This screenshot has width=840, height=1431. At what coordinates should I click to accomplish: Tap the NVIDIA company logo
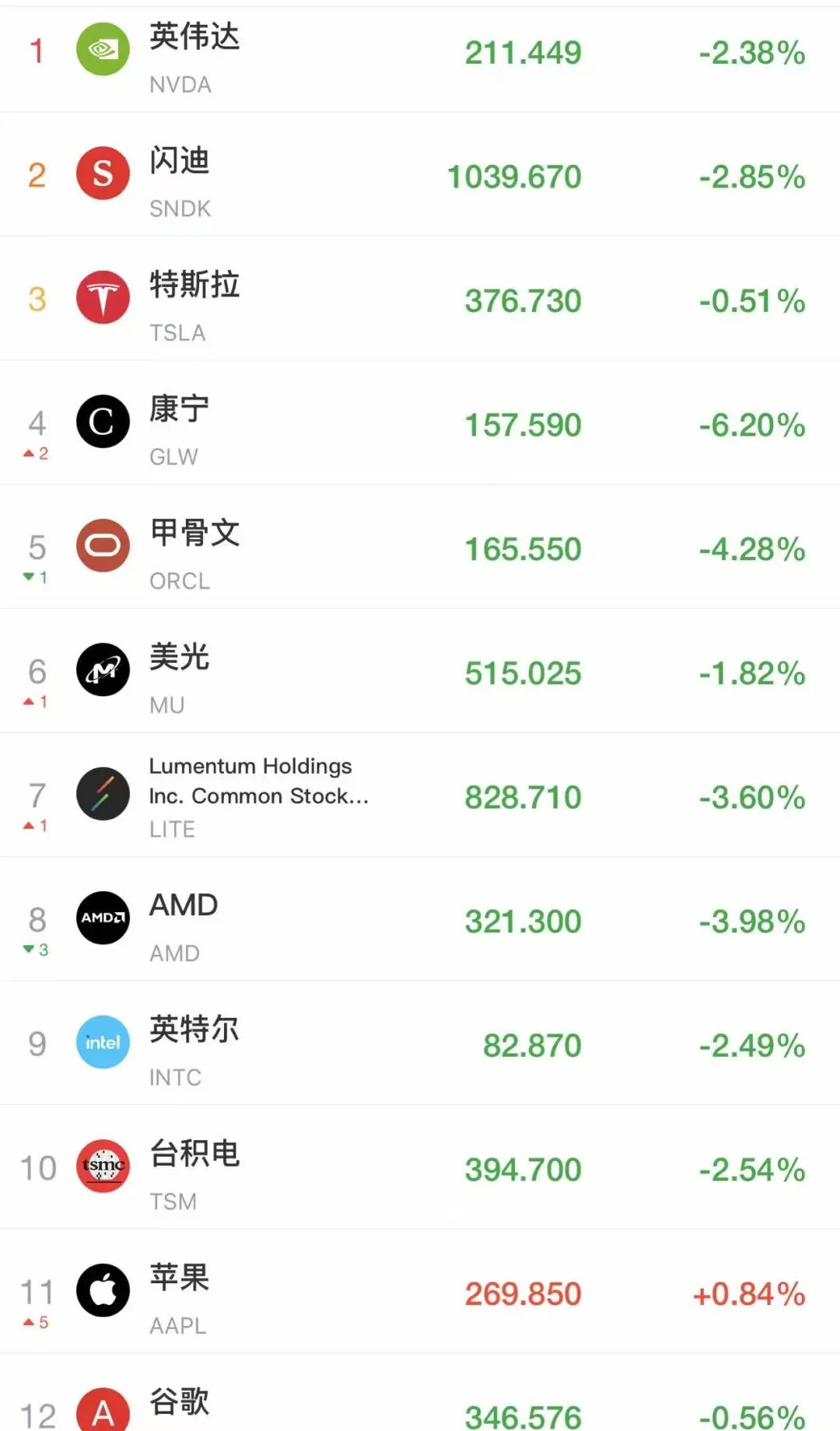pyautogui.click(x=103, y=49)
